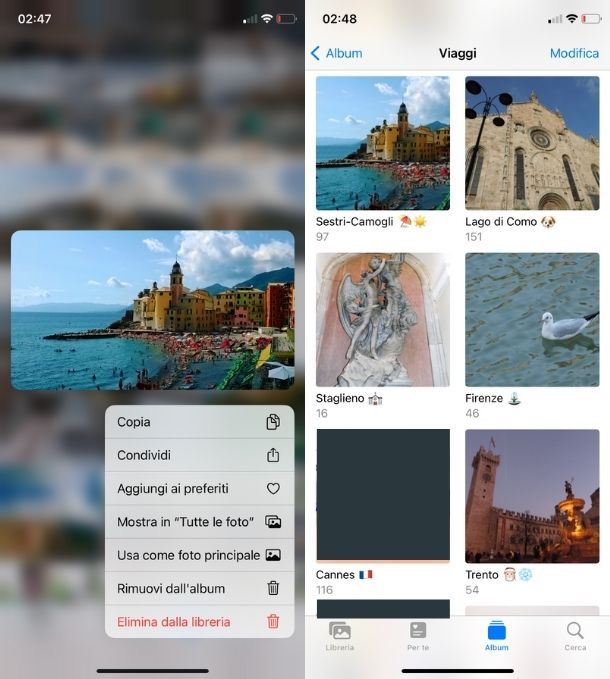Open the Staglieno album
Image resolution: width=610 pixels, height=679 pixels.
coord(382,319)
